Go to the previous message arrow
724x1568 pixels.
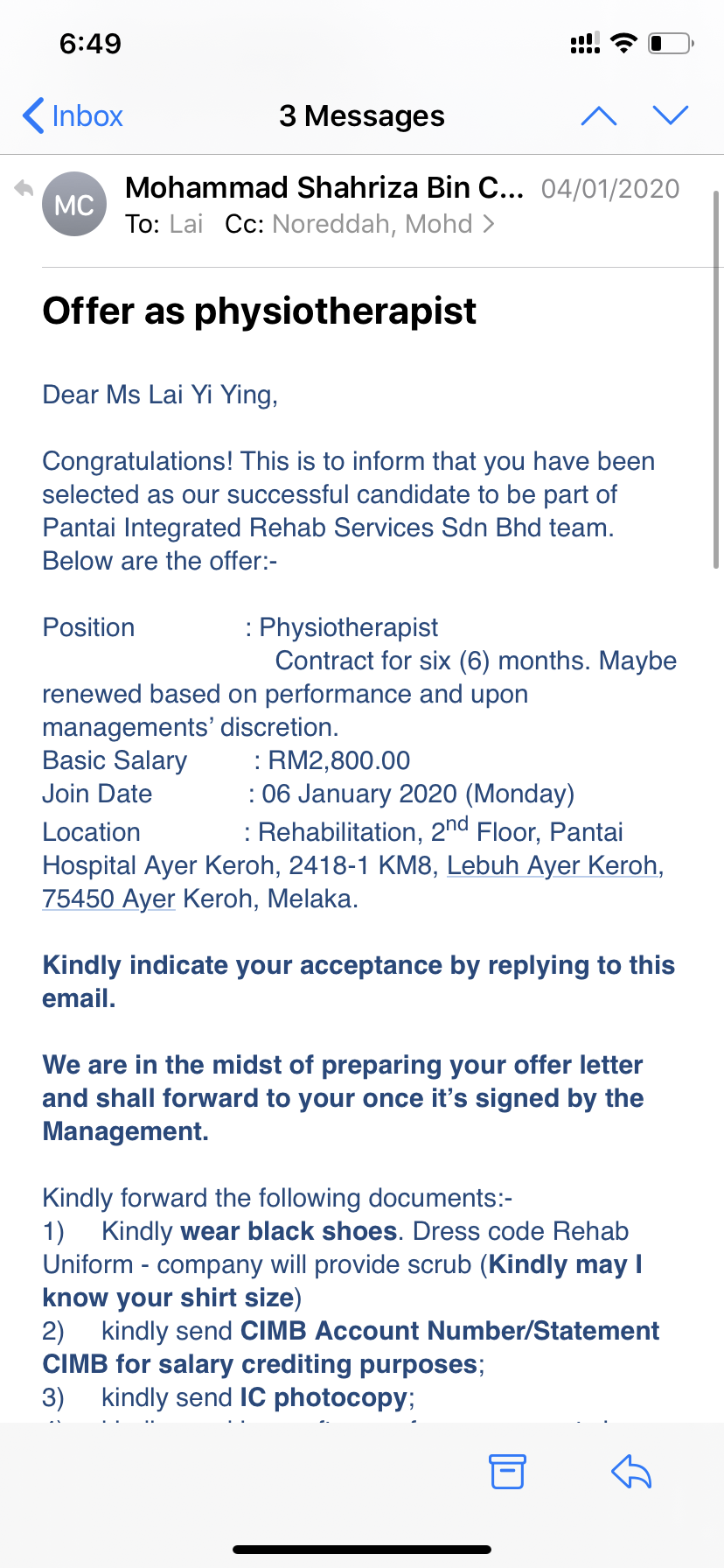(599, 116)
